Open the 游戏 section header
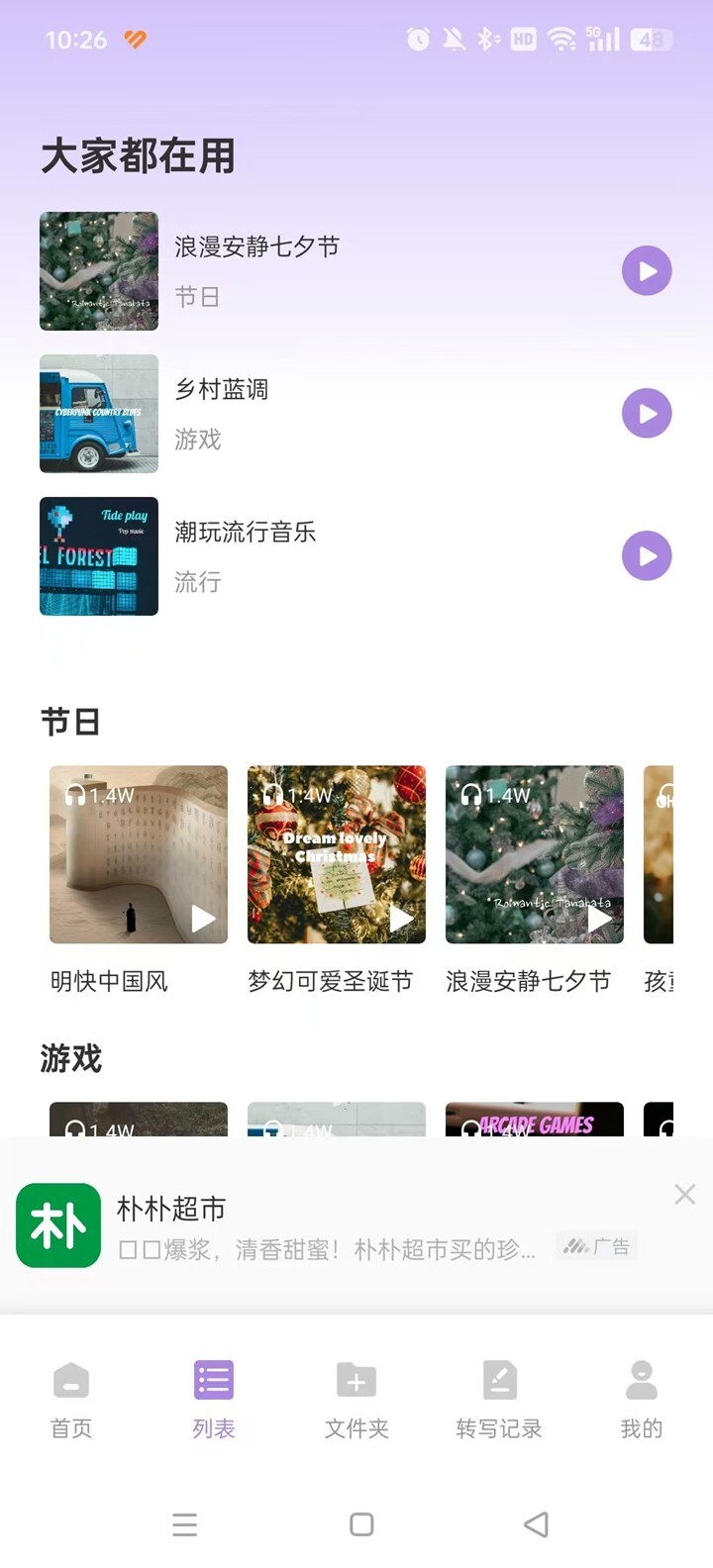713x1568 pixels. (72, 1059)
